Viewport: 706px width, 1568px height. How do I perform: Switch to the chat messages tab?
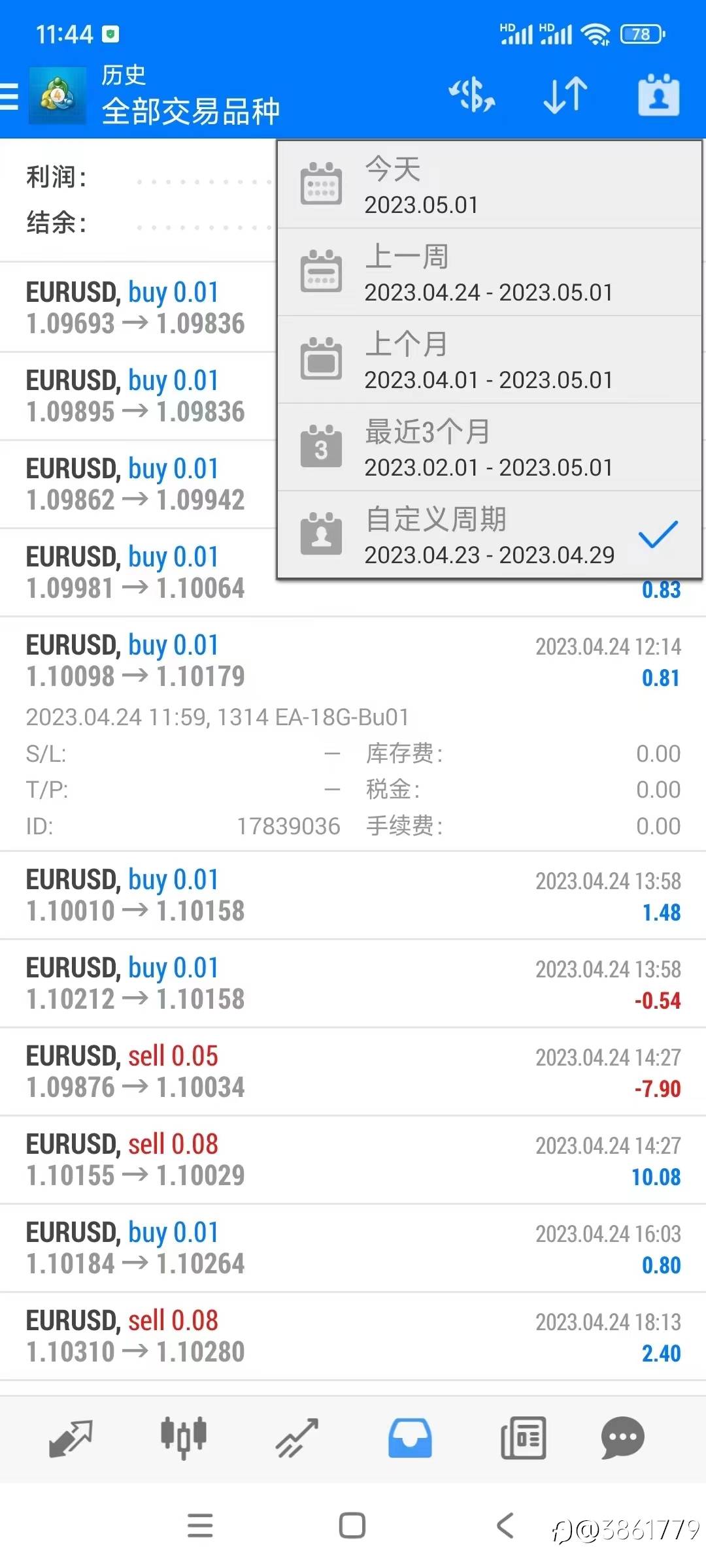pos(622,1437)
